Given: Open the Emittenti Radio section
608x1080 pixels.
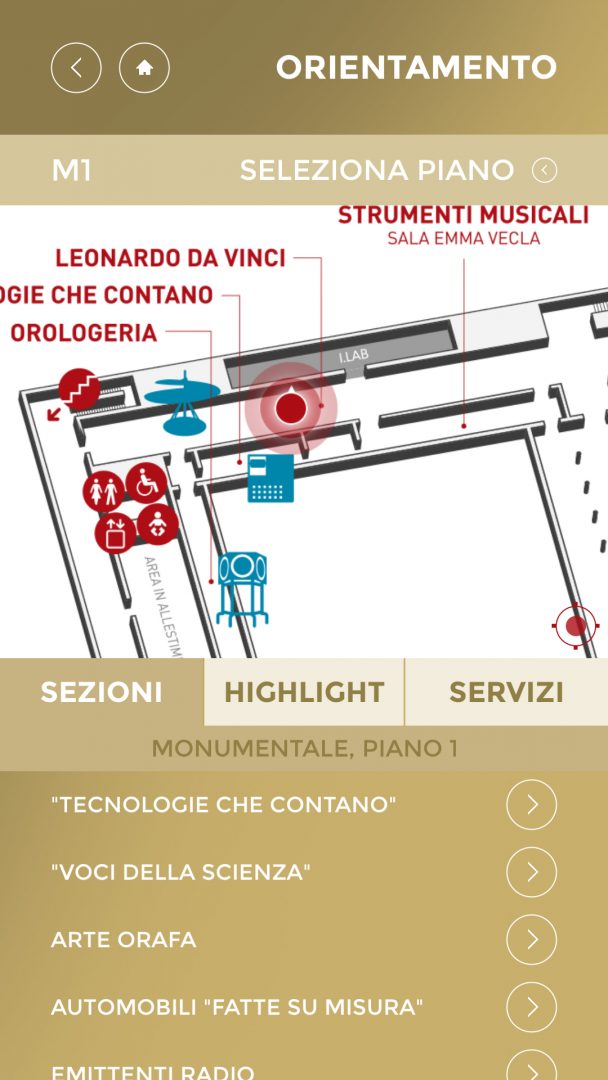Looking at the screenshot, I should tap(531, 1068).
